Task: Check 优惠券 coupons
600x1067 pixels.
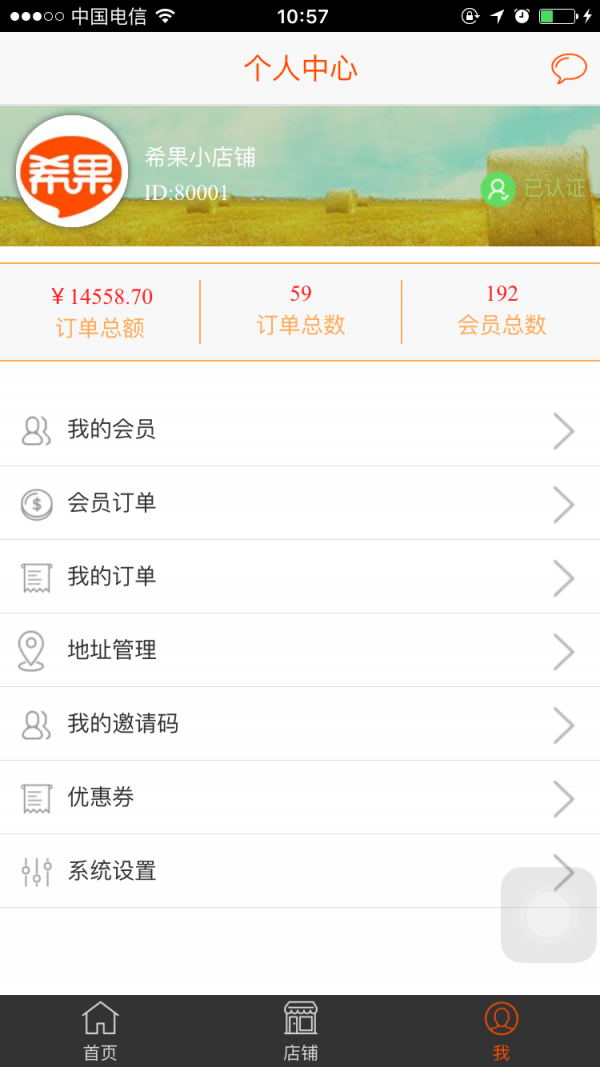Action: point(300,798)
